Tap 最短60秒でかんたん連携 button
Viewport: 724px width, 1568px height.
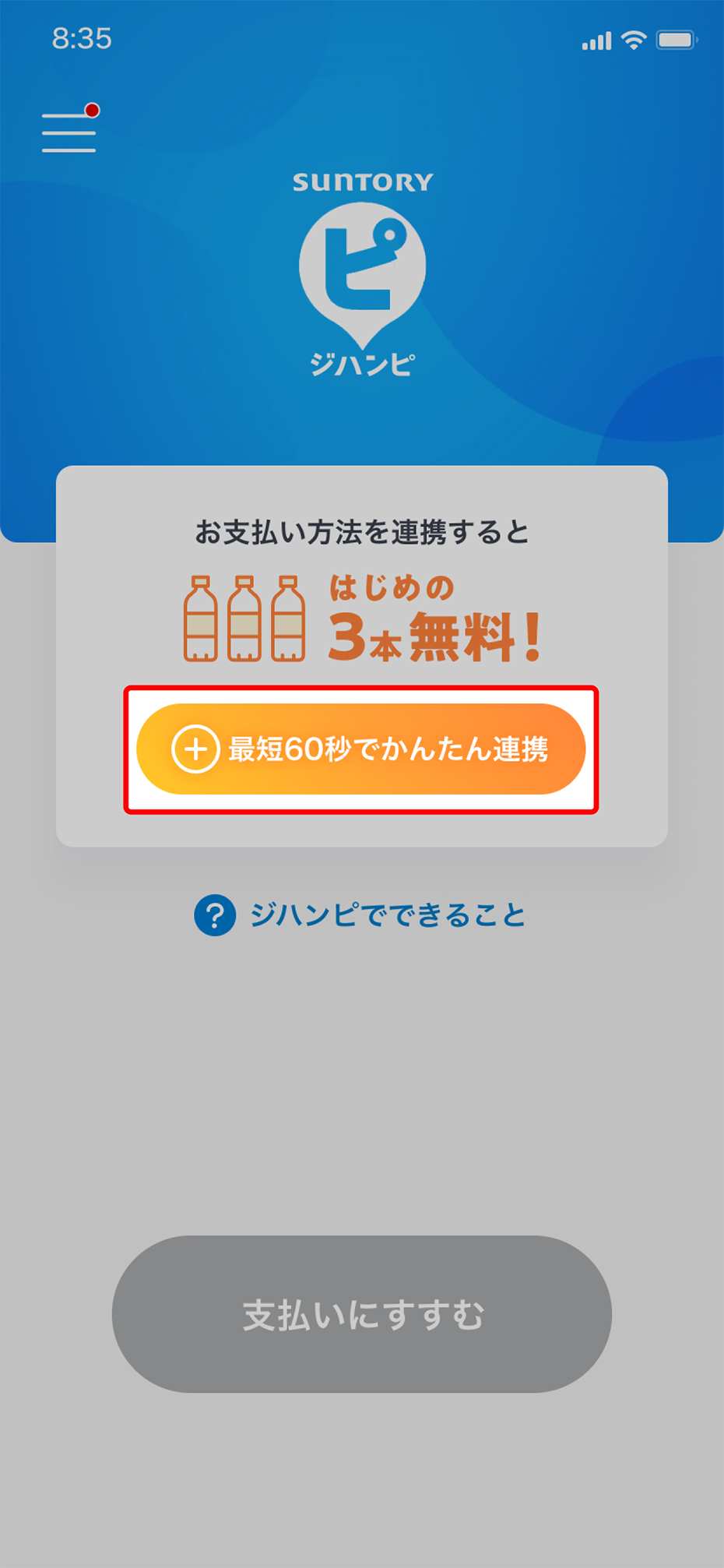(360, 749)
